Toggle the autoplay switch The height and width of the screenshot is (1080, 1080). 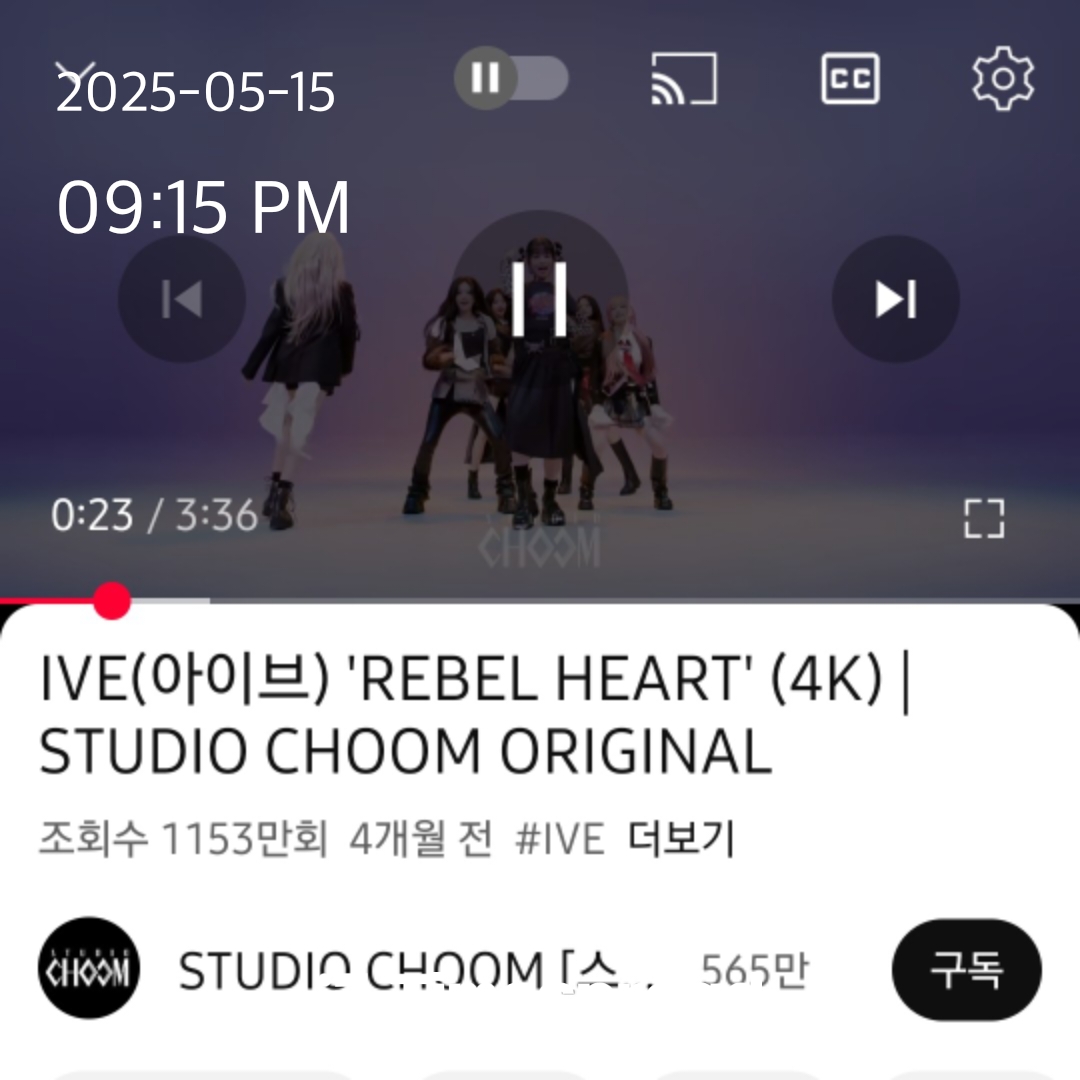[x=511, y=78]
